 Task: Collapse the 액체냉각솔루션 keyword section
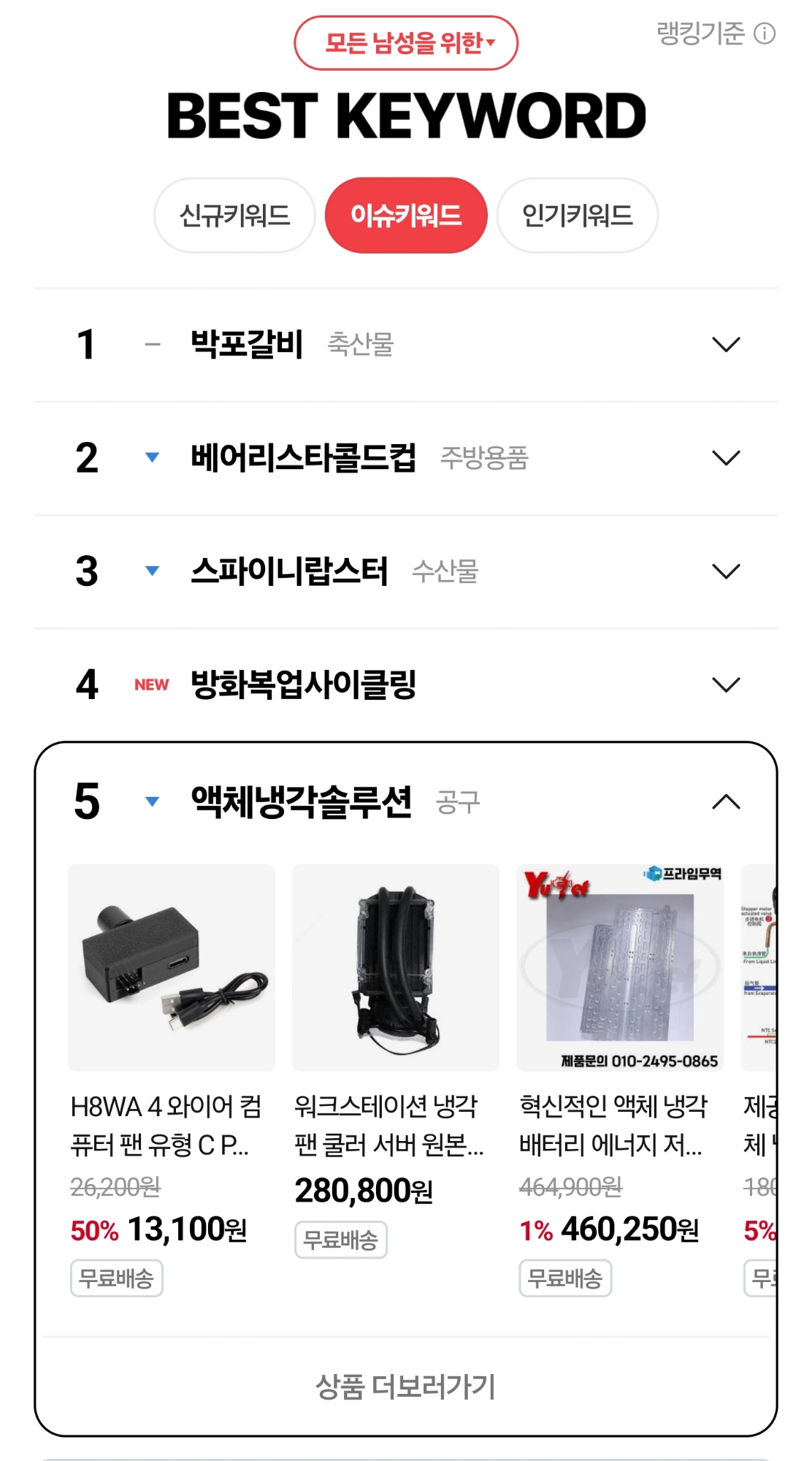click(x=725, y=802)
